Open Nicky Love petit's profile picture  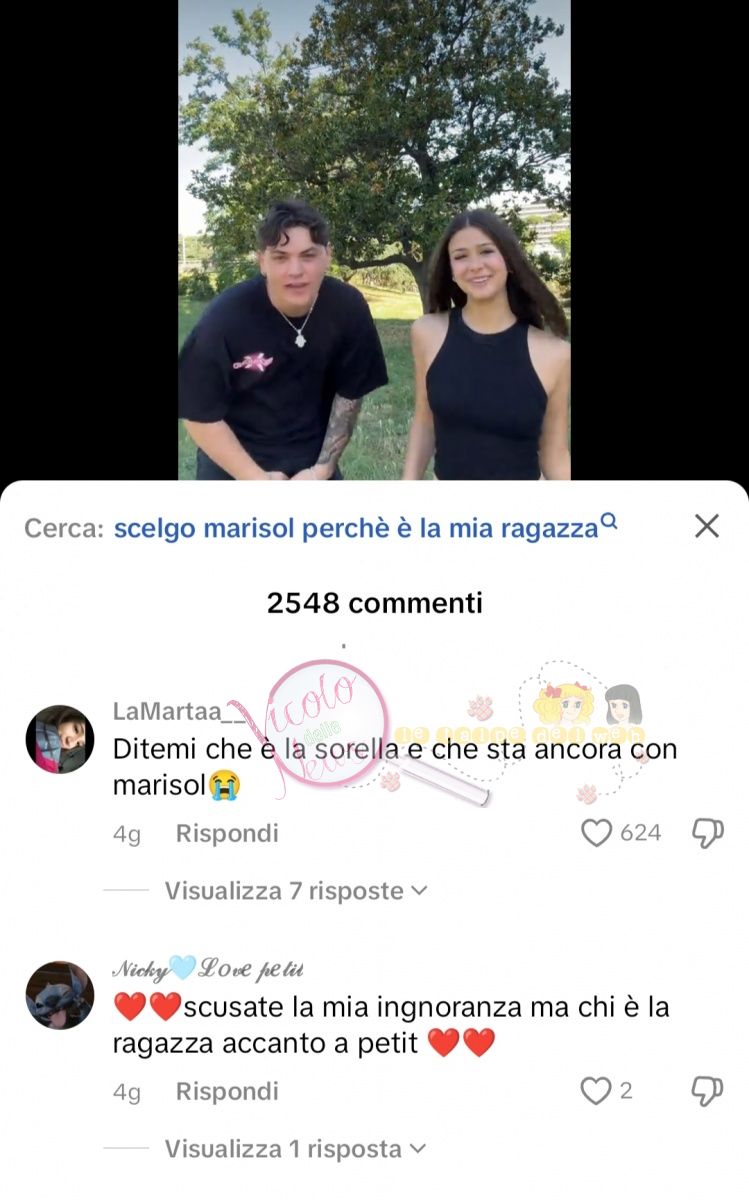click(59, 996)
